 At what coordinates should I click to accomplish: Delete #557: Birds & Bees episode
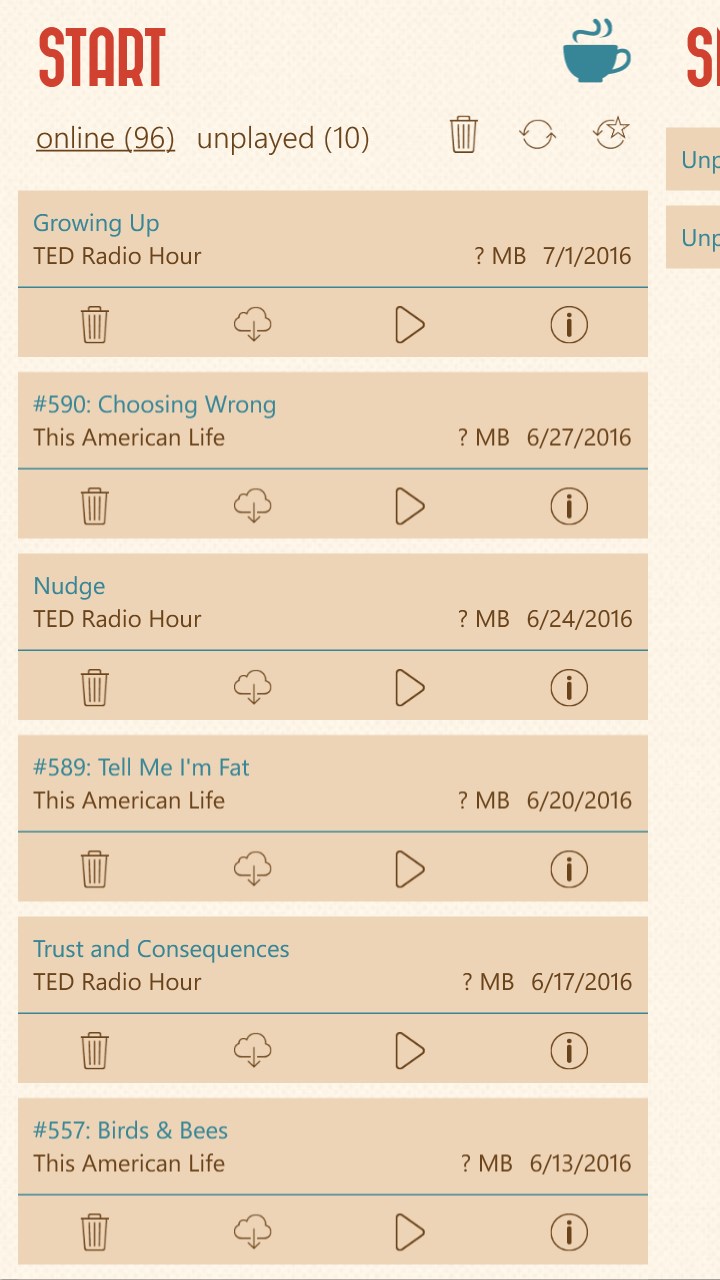point(95,1232)
